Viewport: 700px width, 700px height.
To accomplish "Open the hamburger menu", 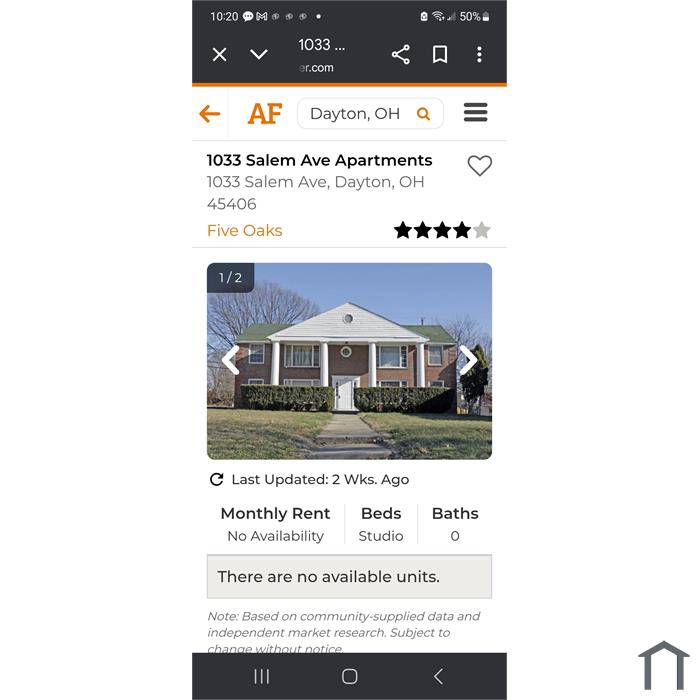I will pos(476,113).
